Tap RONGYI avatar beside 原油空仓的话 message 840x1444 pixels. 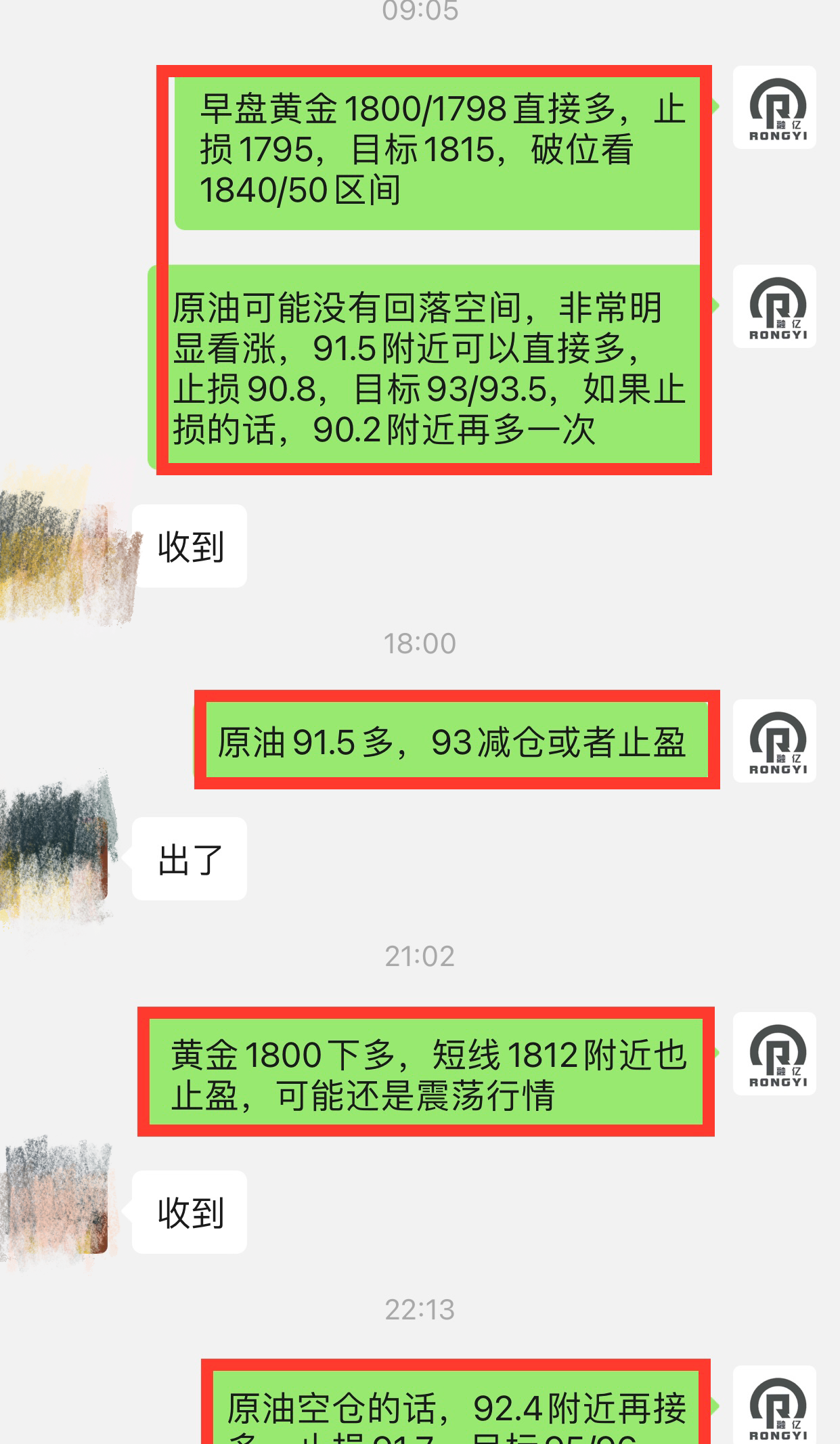pyautogui.click(x=774, y=1405)
